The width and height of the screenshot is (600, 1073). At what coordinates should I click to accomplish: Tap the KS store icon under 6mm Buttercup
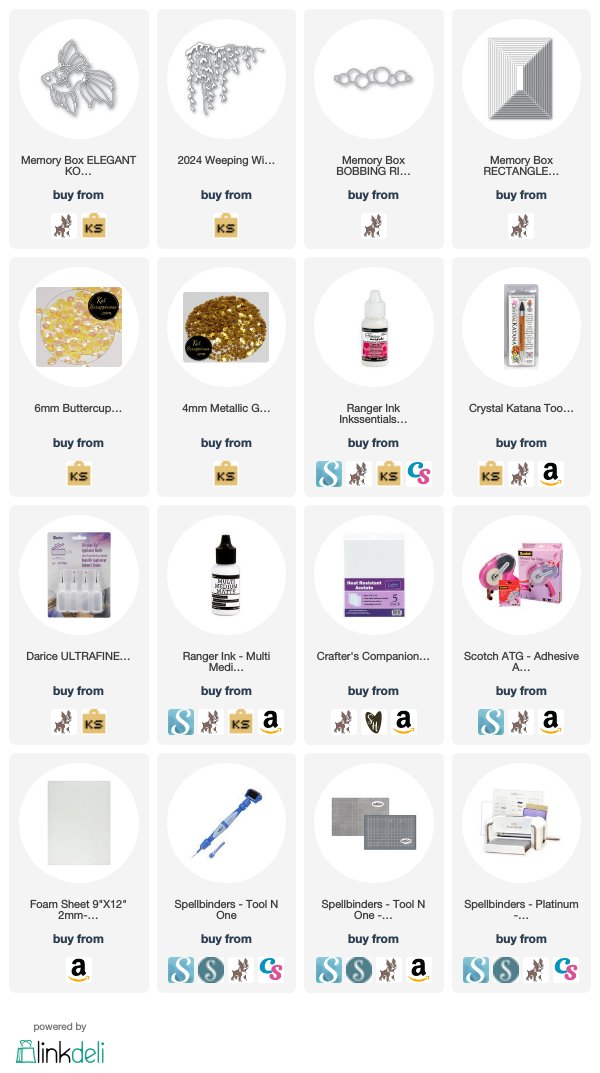coord(79,474)
